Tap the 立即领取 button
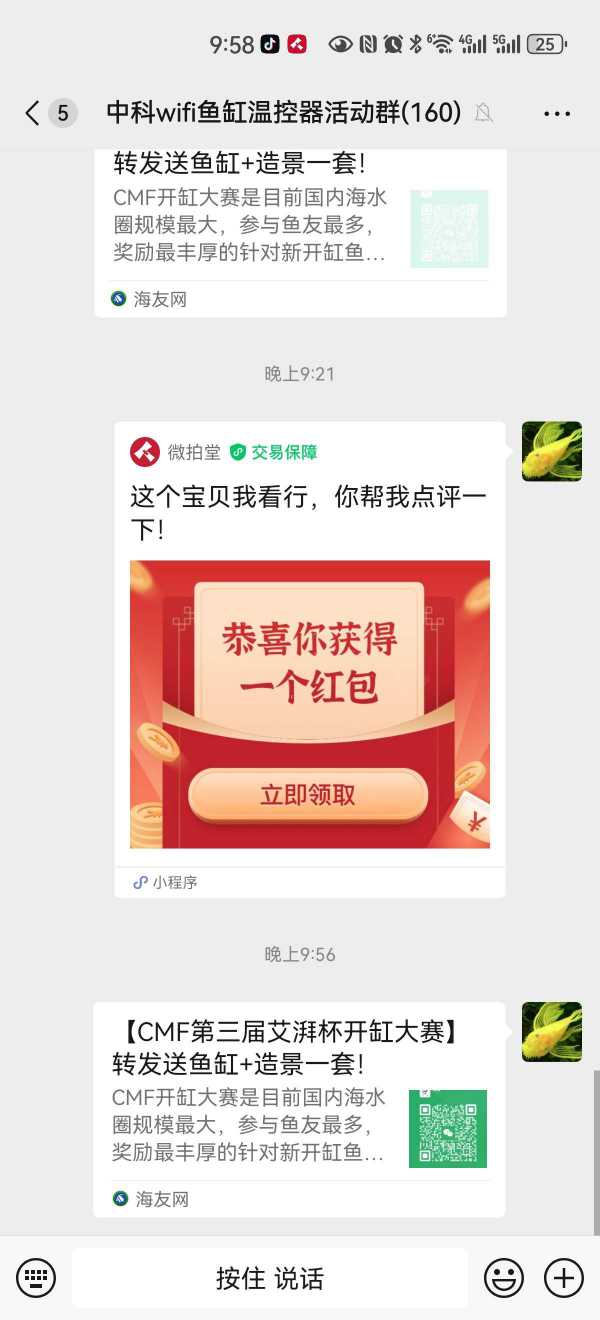Viewport: 600px width, 1320px height. 308,796
